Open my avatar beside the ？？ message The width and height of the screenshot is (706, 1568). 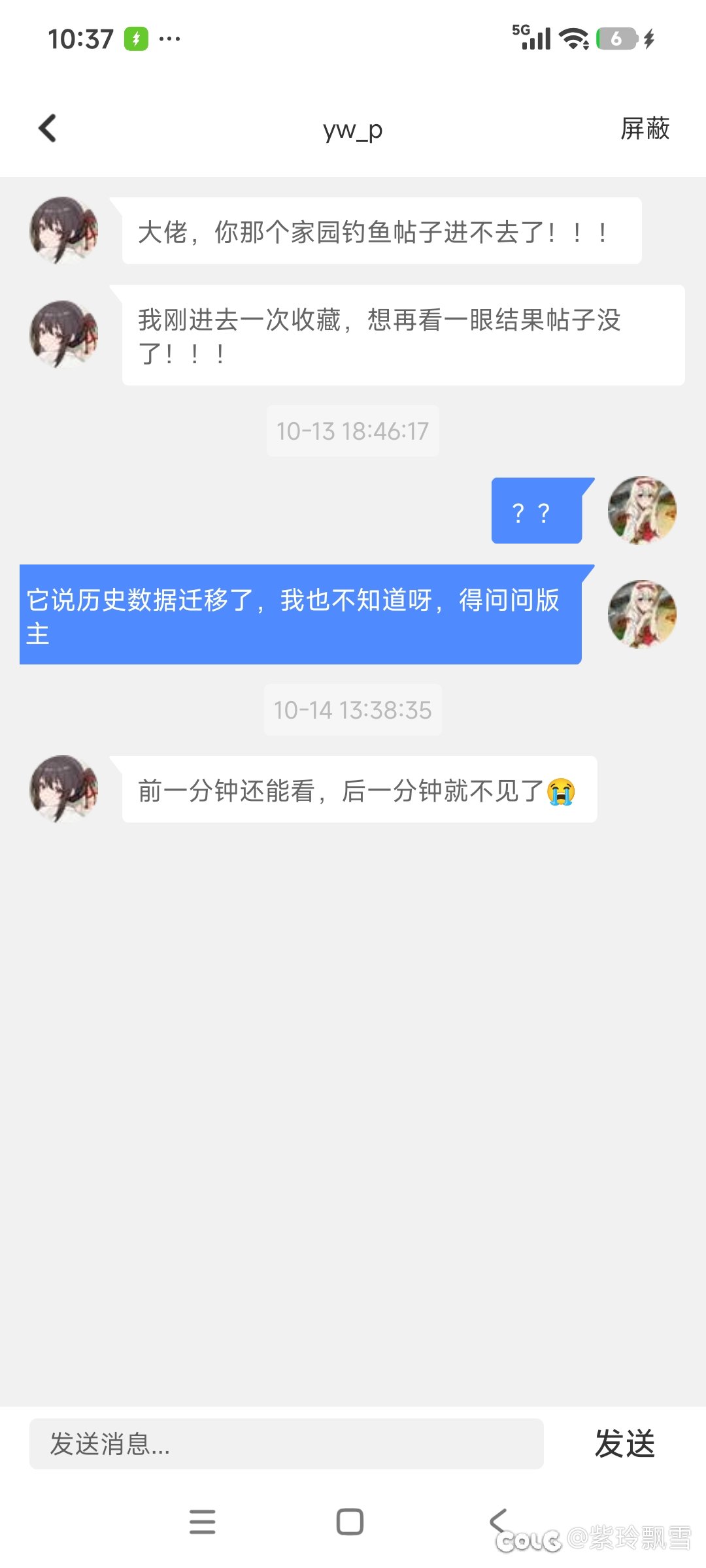[642, 510]
